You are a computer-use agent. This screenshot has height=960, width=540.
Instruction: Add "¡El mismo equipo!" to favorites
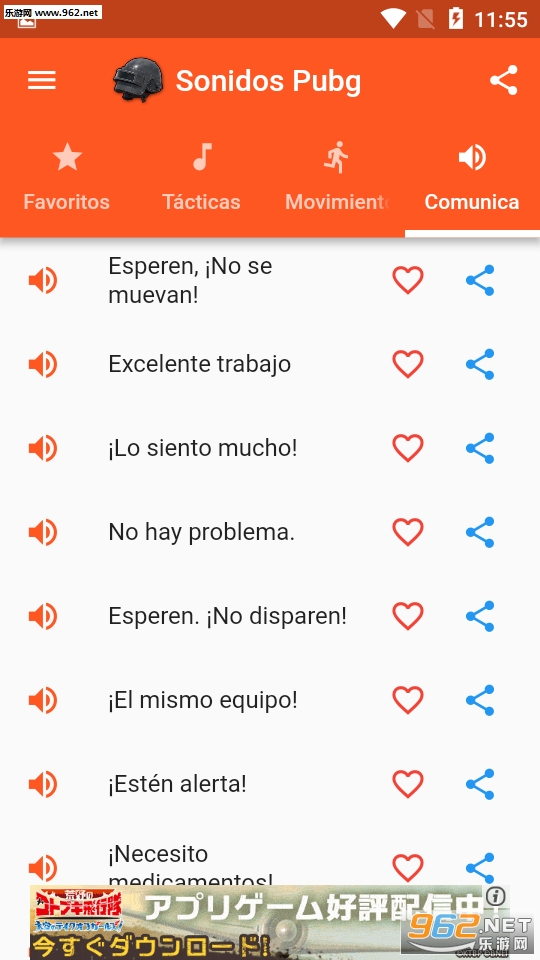pos(408,700)
